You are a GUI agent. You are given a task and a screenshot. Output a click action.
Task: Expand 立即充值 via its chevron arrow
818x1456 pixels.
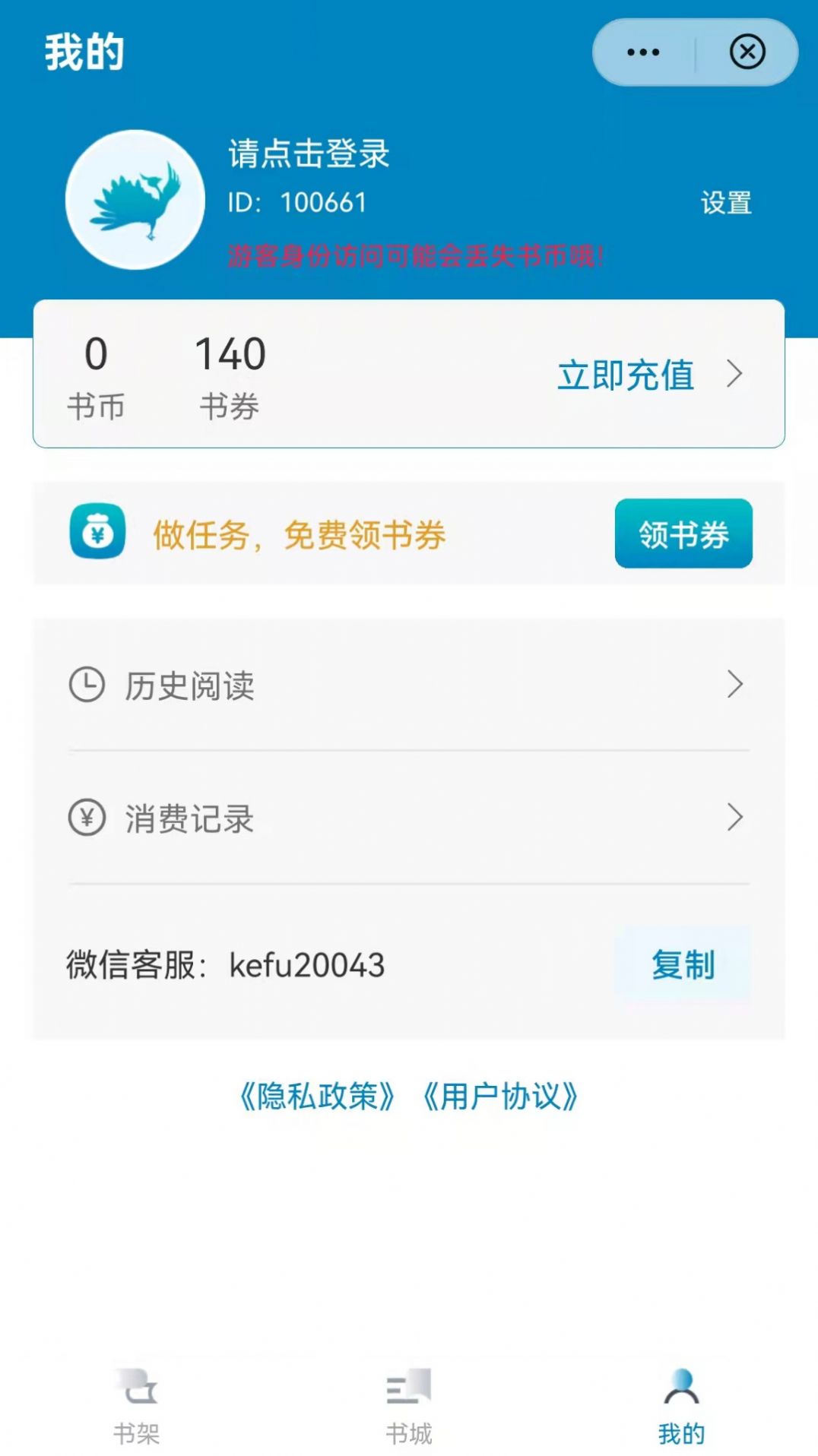[734, 375]
